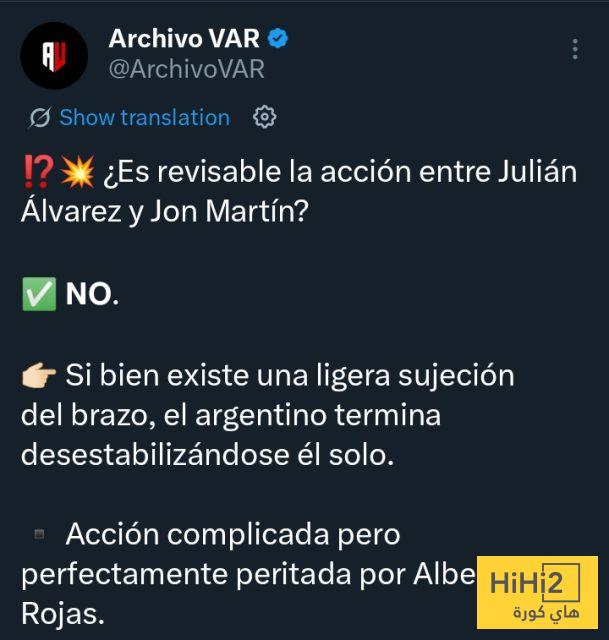Open Archivo VAR profile picture
The image size is (609, 640).
(54, 55)
